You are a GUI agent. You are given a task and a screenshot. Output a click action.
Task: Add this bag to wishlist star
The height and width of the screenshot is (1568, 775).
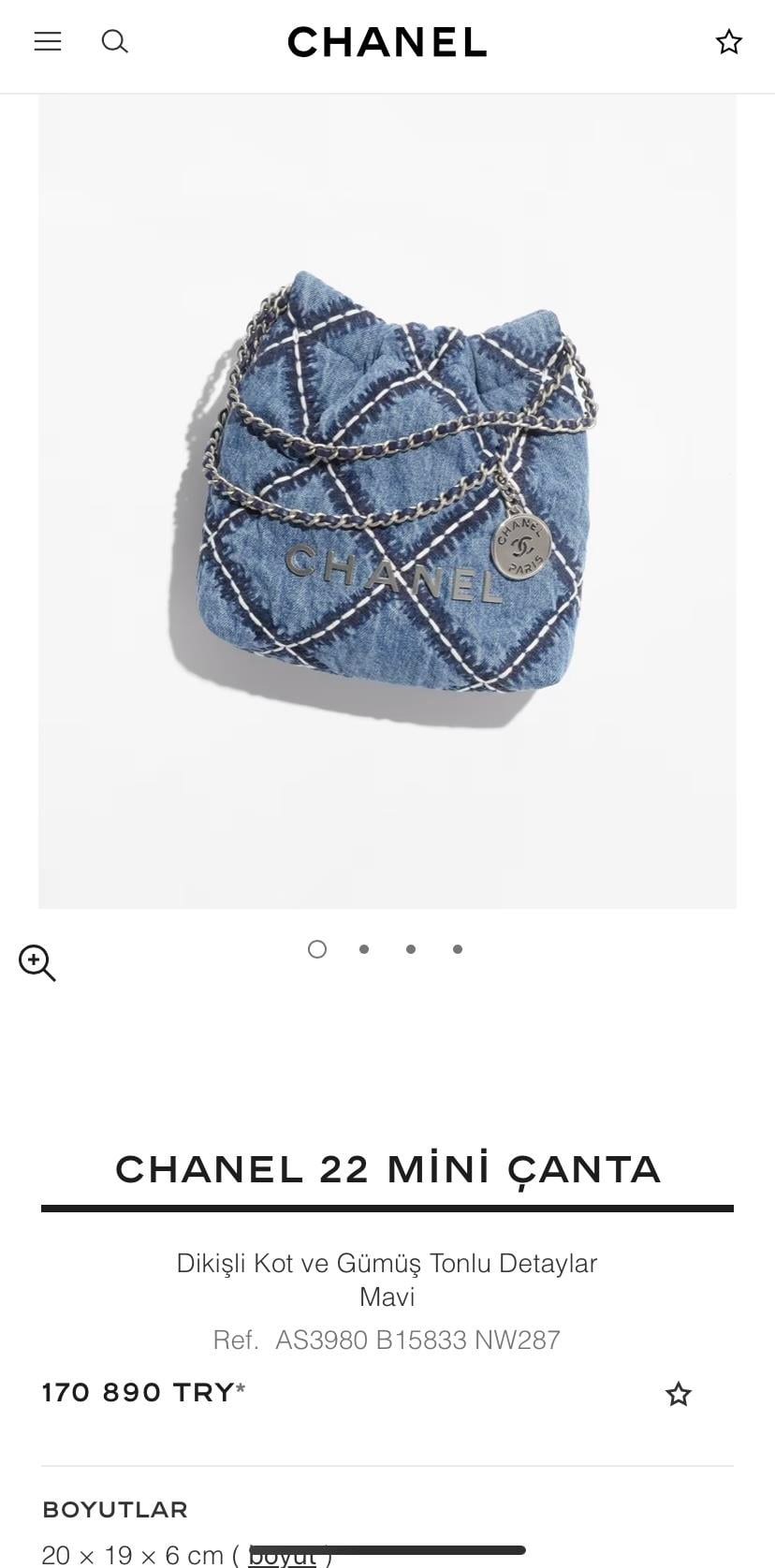click(678, 1394)
